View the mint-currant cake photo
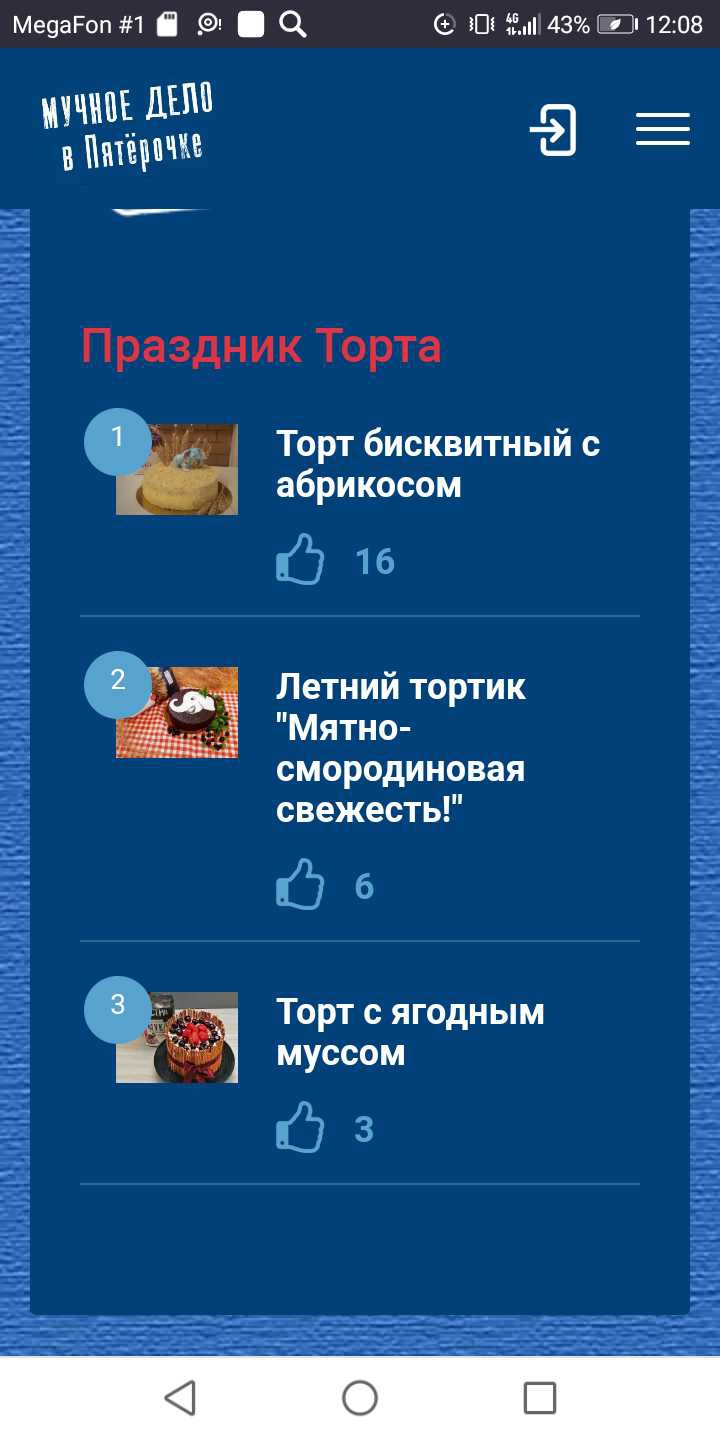Viewport: 720px width, 1440px height. (177, 712)
